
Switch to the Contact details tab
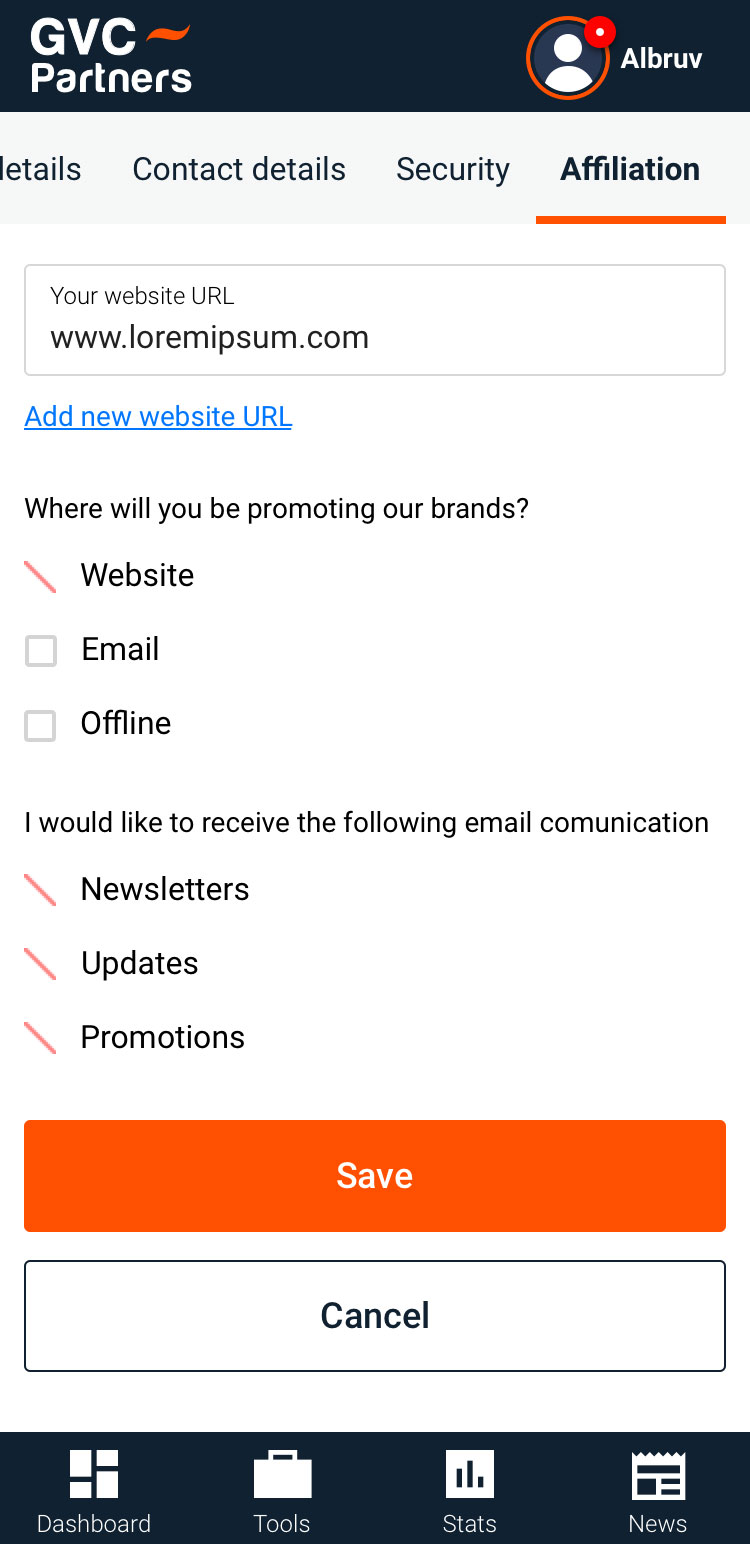tap(239, 169)
